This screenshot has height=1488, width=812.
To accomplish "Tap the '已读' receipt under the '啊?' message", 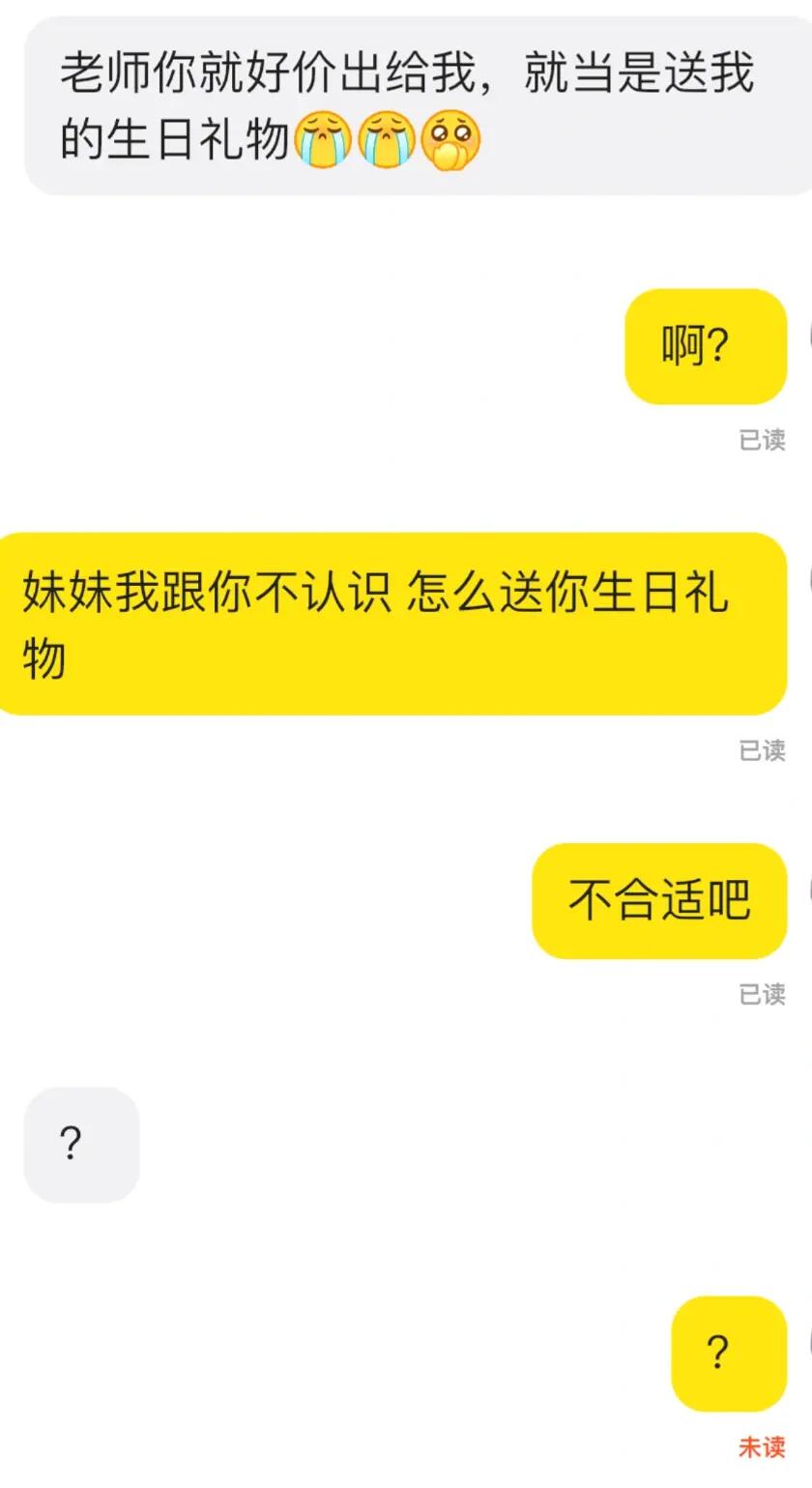I will (x=761, y=441).
